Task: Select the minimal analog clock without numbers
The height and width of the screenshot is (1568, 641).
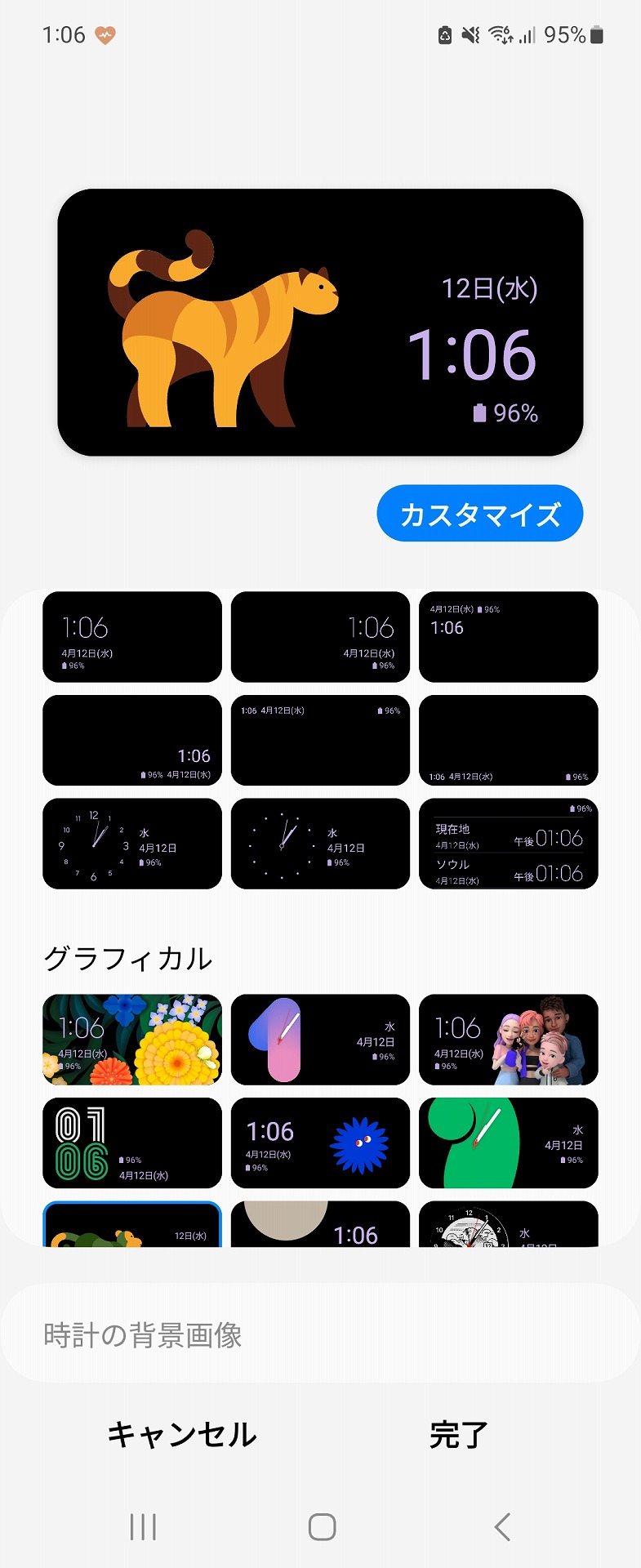Action: click(319, 844)
